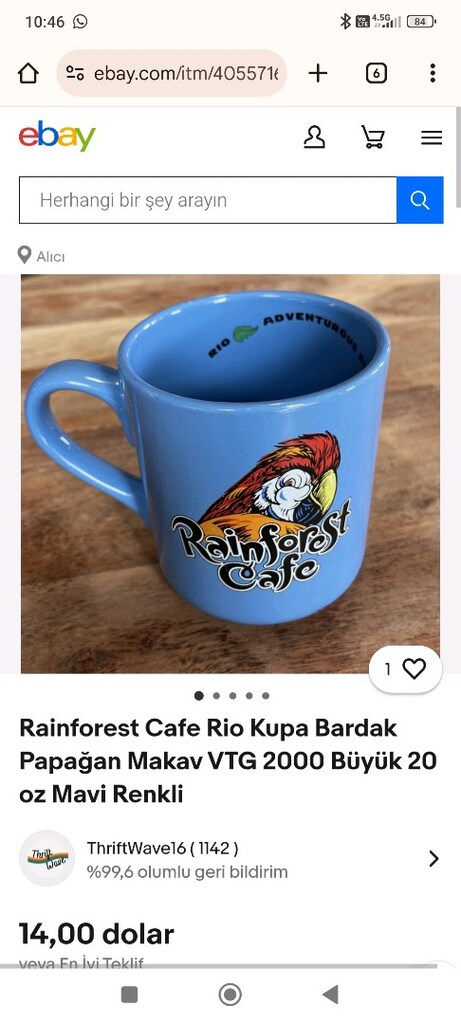Go to the eBay home logo

pos(57,136)
